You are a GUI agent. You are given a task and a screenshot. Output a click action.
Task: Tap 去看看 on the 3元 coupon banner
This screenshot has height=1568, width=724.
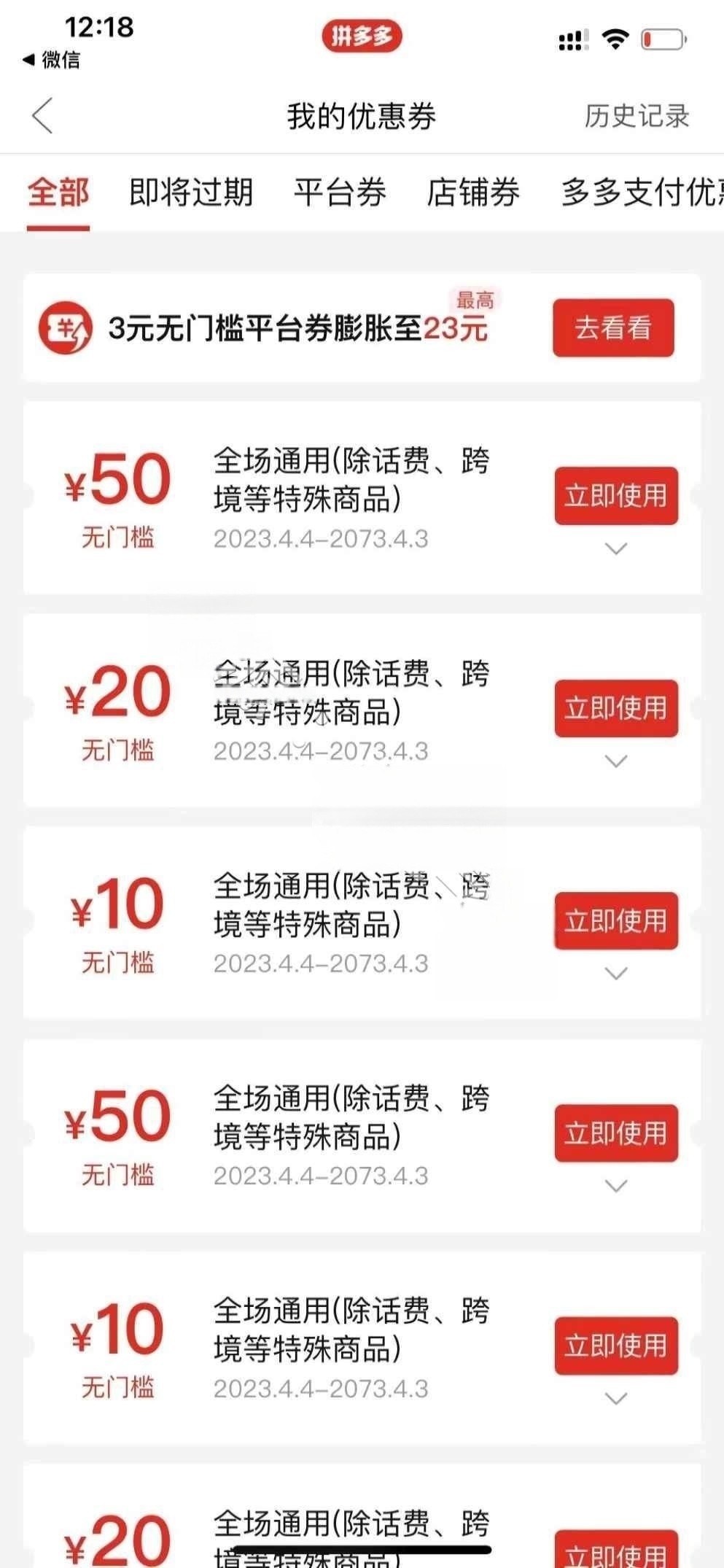coord(613,328)
